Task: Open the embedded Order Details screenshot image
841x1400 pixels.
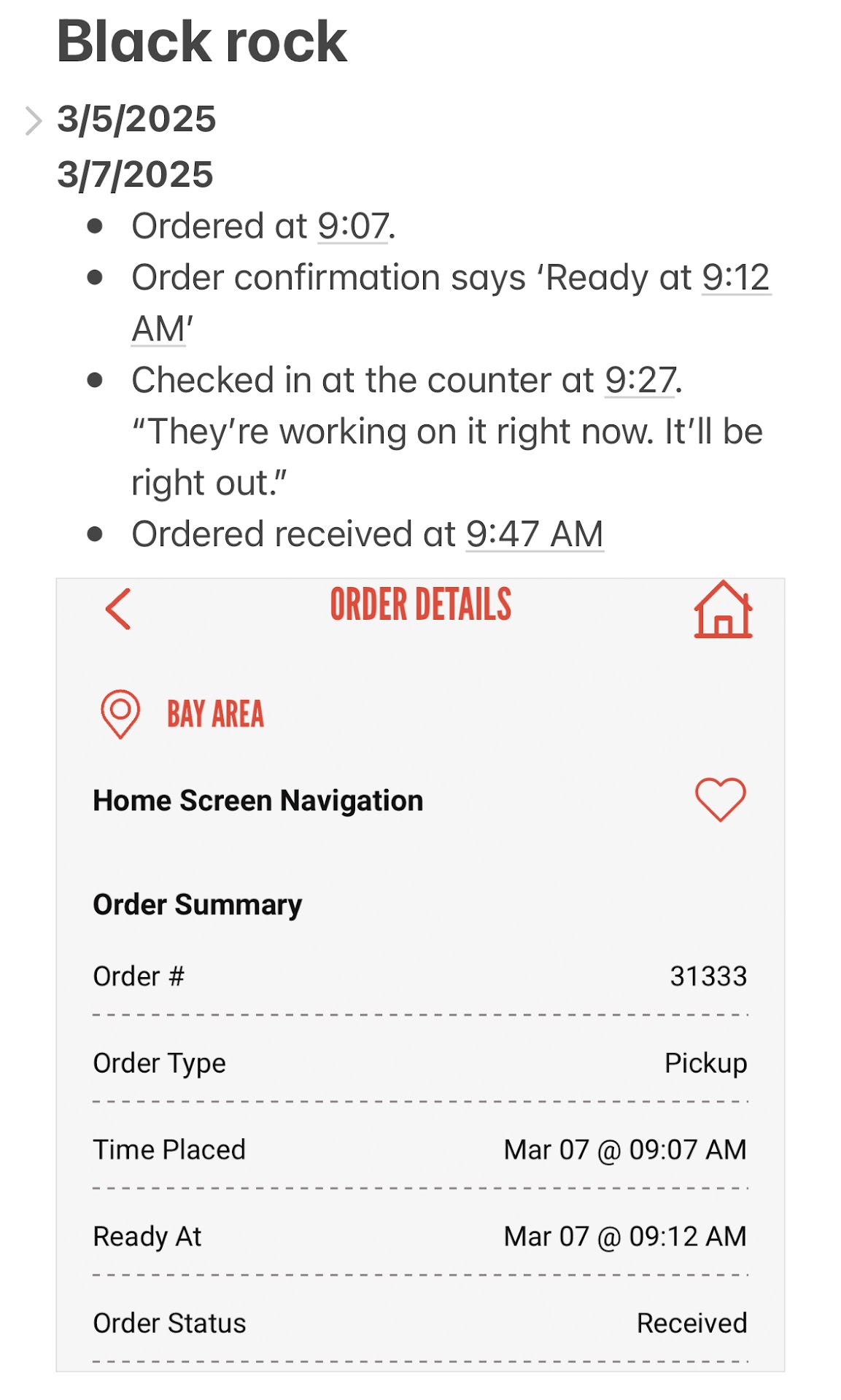Action: click(x=420, y=974)
